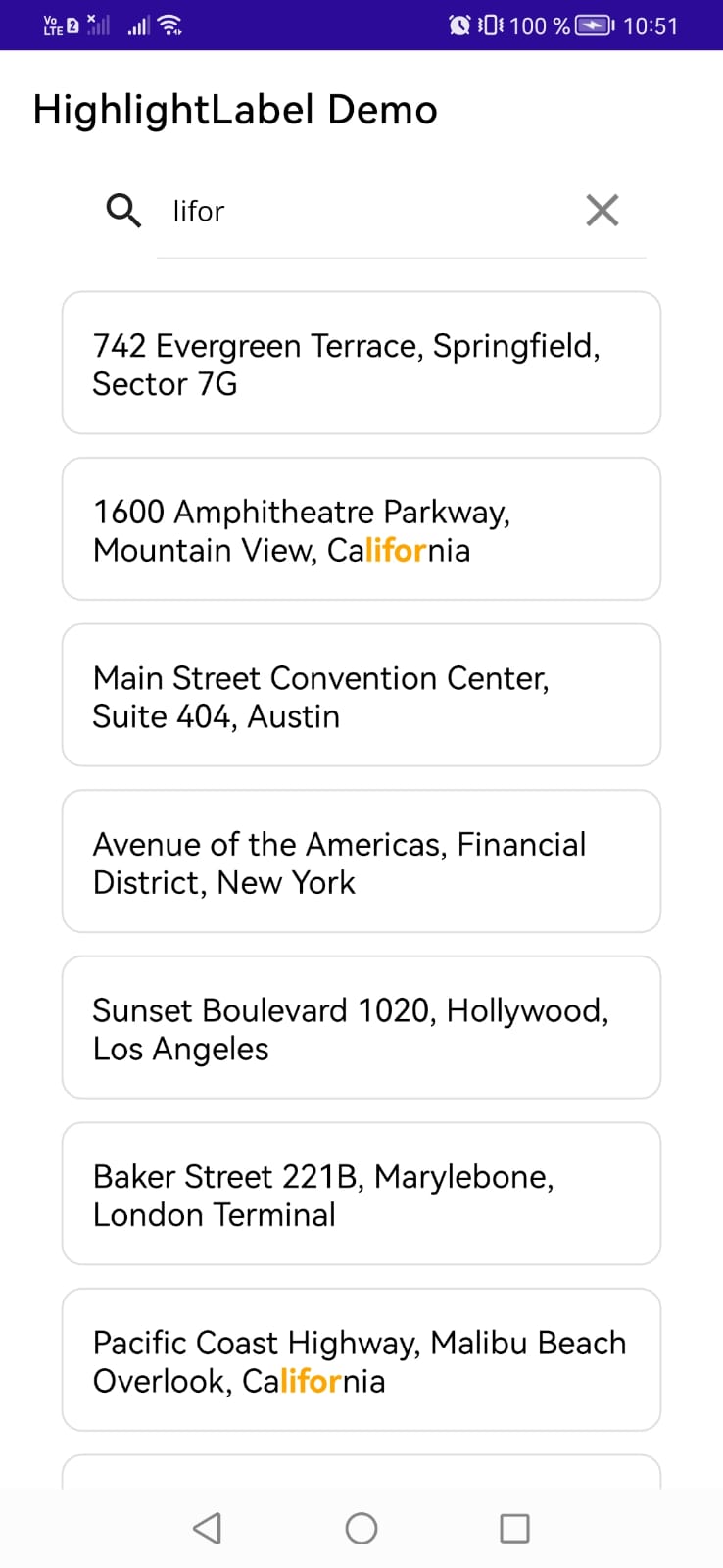This screenshot has width=723, height=1568.
Task: Tap the search field containing "lifor"
Action: click(x=372, y=211)
